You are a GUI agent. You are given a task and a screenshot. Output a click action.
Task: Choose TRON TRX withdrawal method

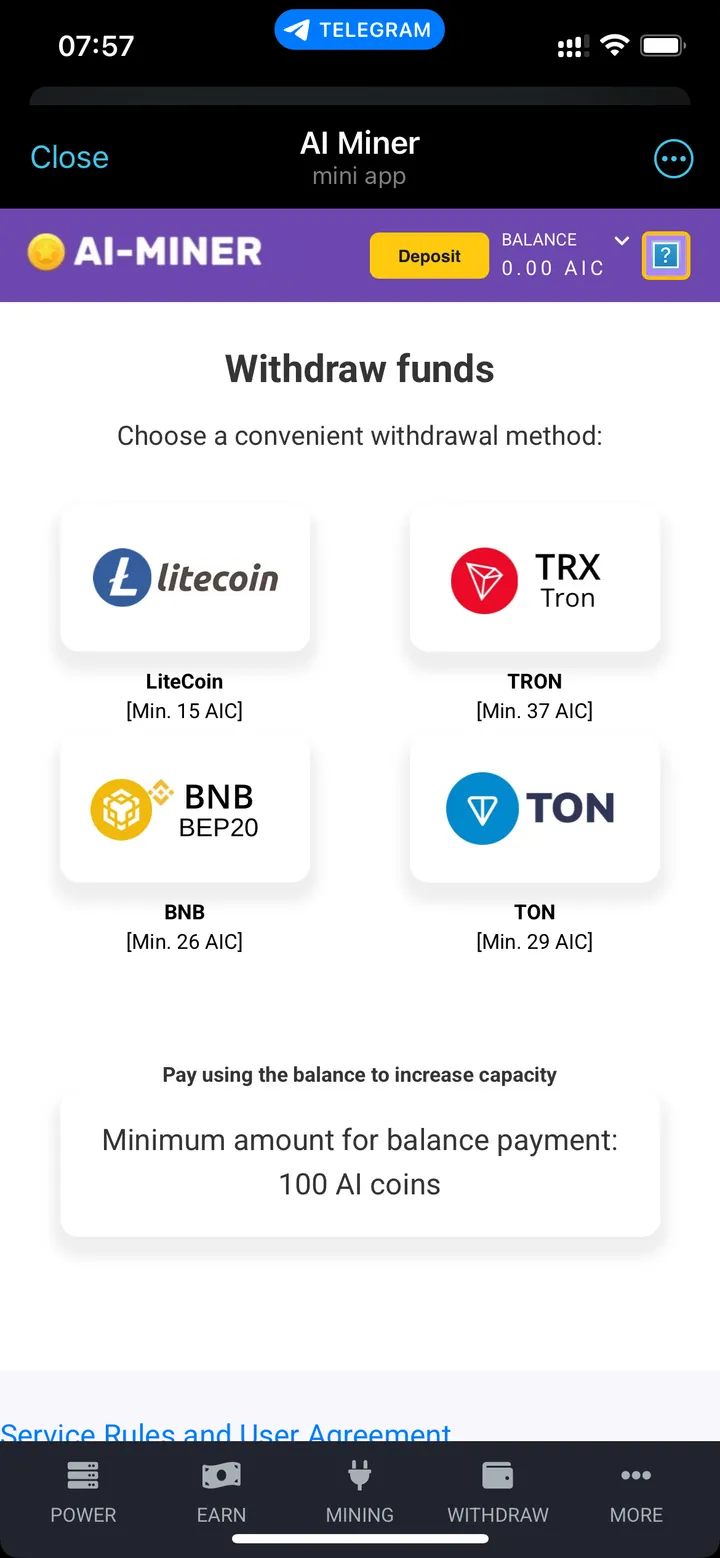pyautogui.click(x=535, y=580)
